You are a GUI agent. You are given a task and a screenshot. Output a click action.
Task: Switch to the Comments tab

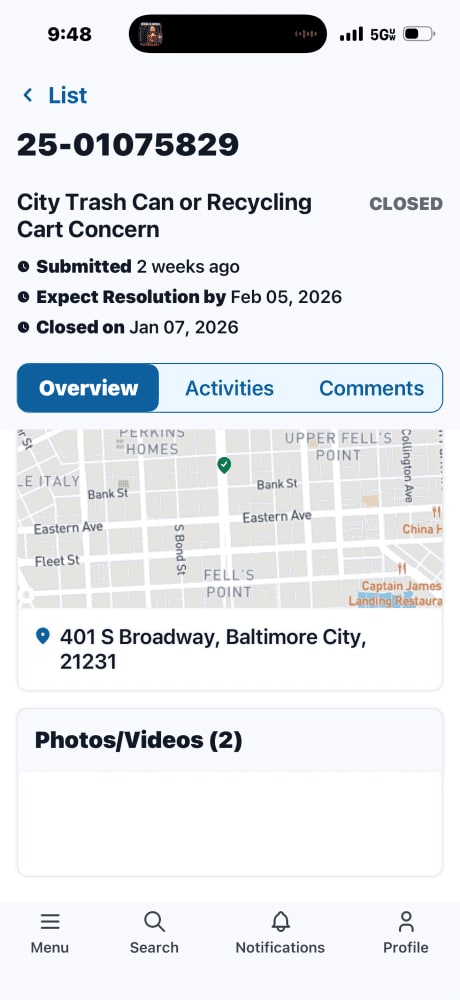[x=371, y=388]
